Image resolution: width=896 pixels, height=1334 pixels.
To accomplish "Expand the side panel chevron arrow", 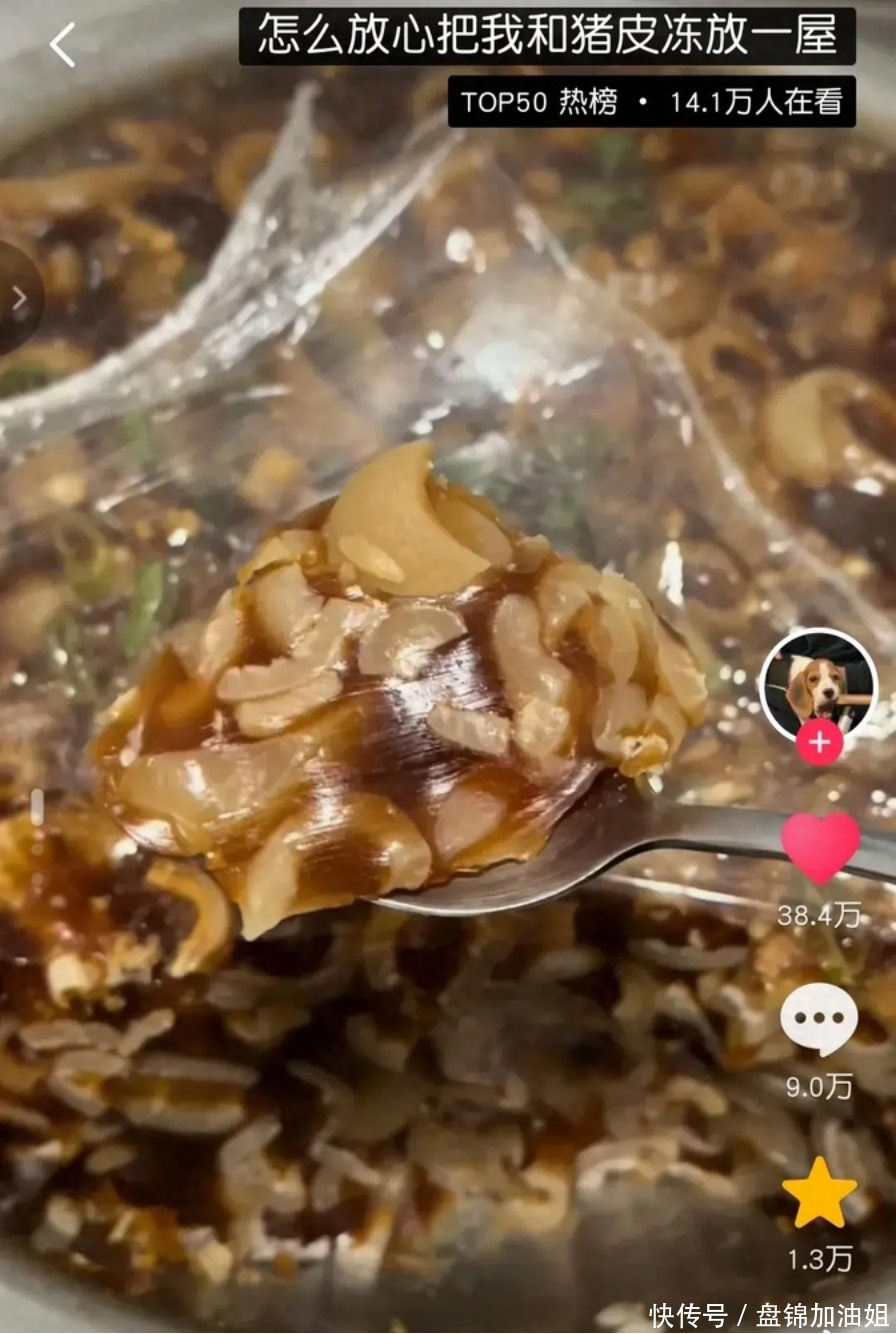I will (x=19, y=298).
